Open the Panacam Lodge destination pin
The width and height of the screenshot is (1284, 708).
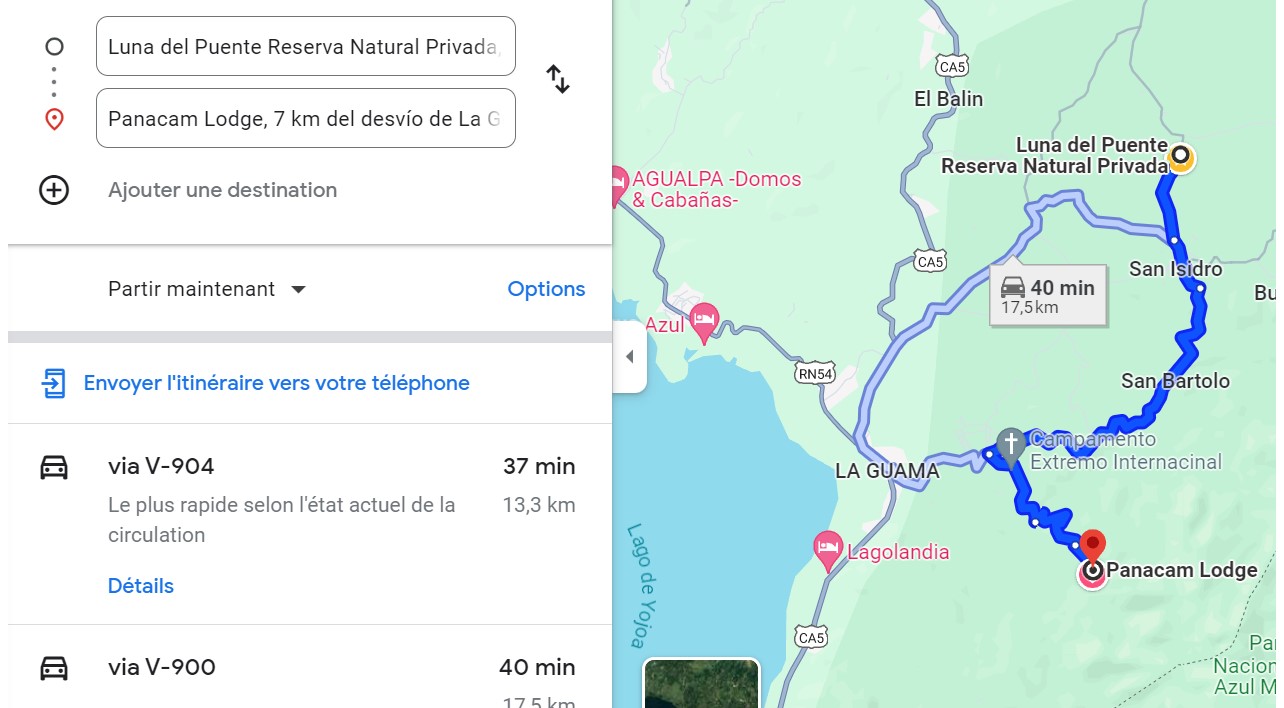(1093, 548)
